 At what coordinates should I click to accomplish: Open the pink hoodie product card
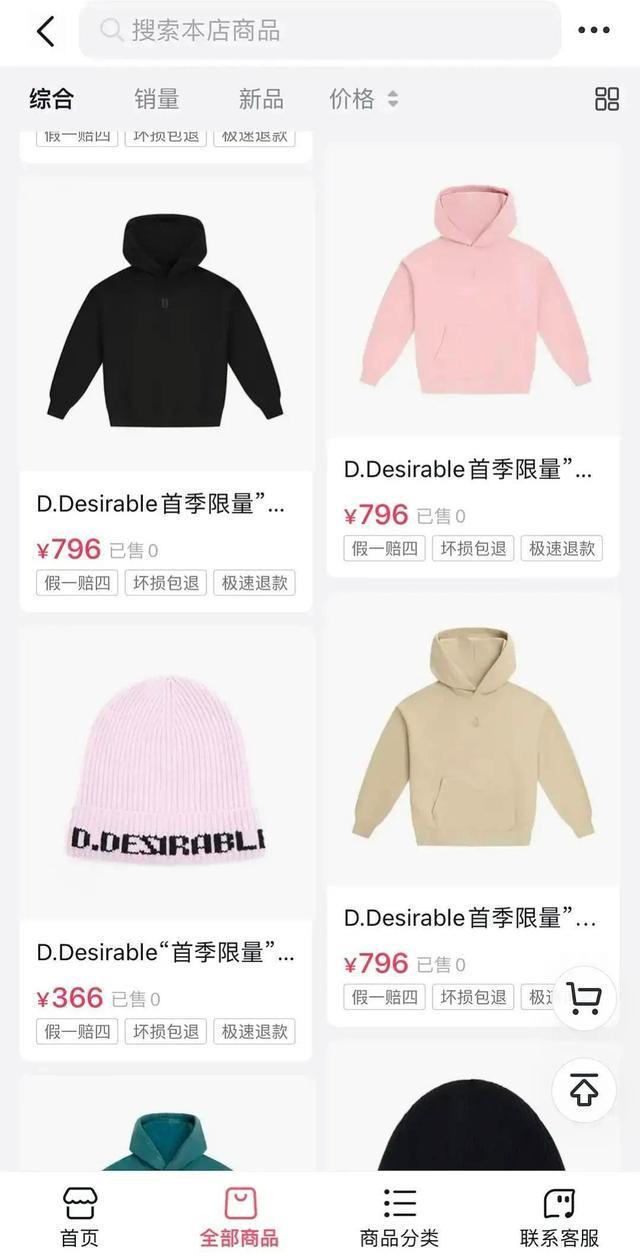[x=474, y=290]
